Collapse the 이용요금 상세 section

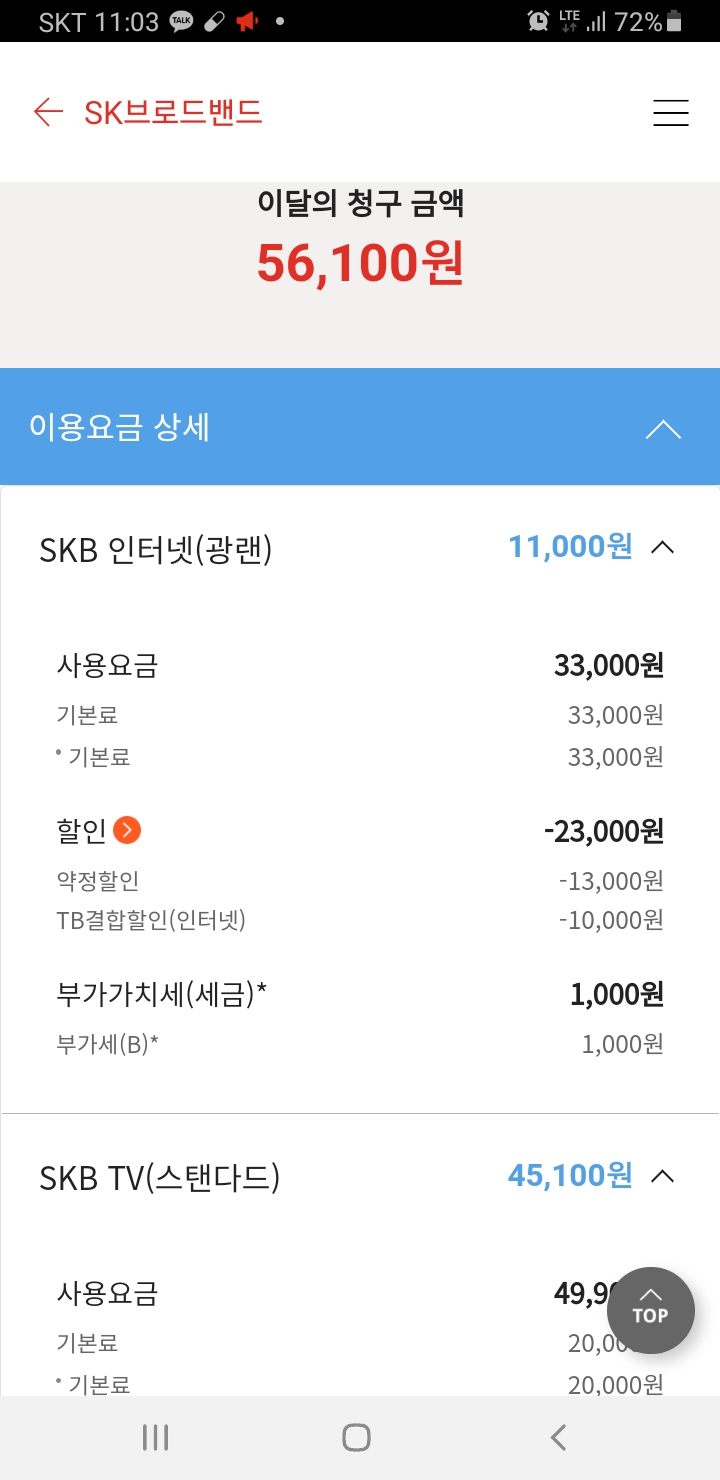point(663,429)
